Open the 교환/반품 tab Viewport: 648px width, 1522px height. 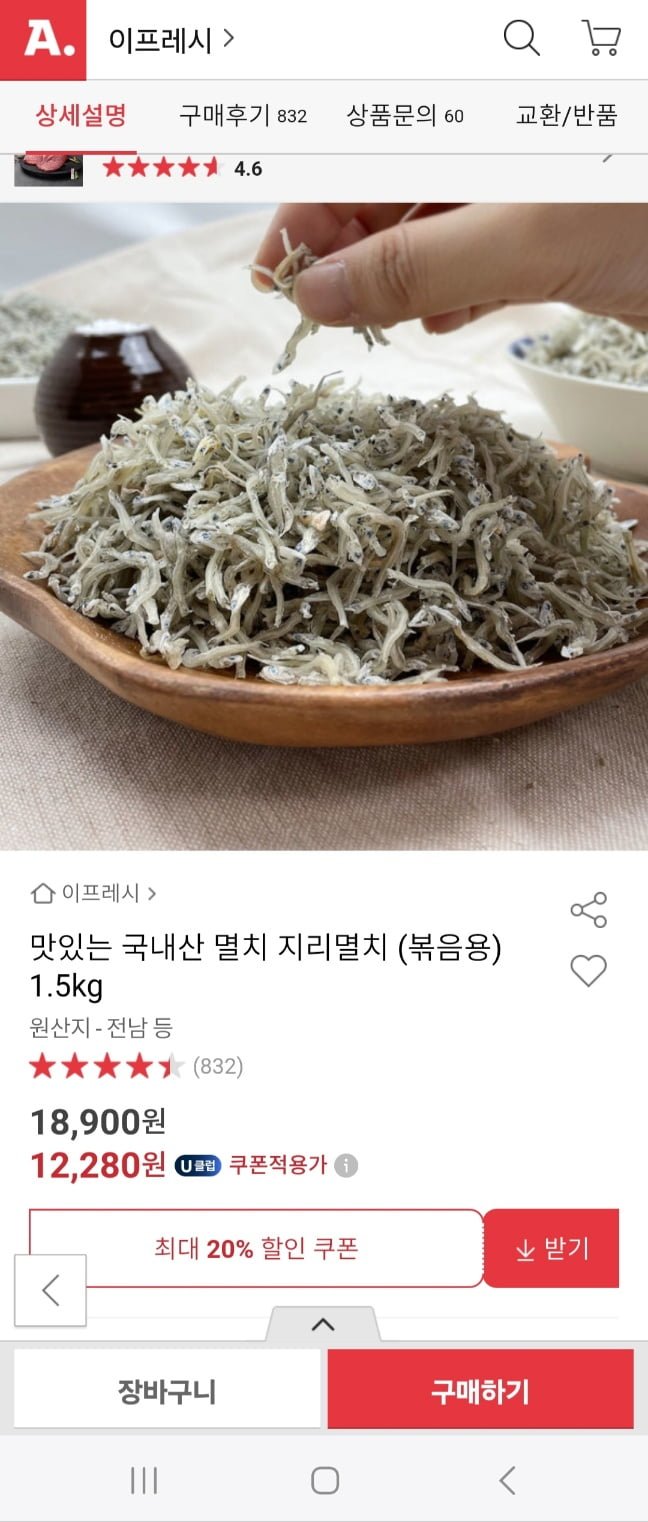(x=566, y=116)
